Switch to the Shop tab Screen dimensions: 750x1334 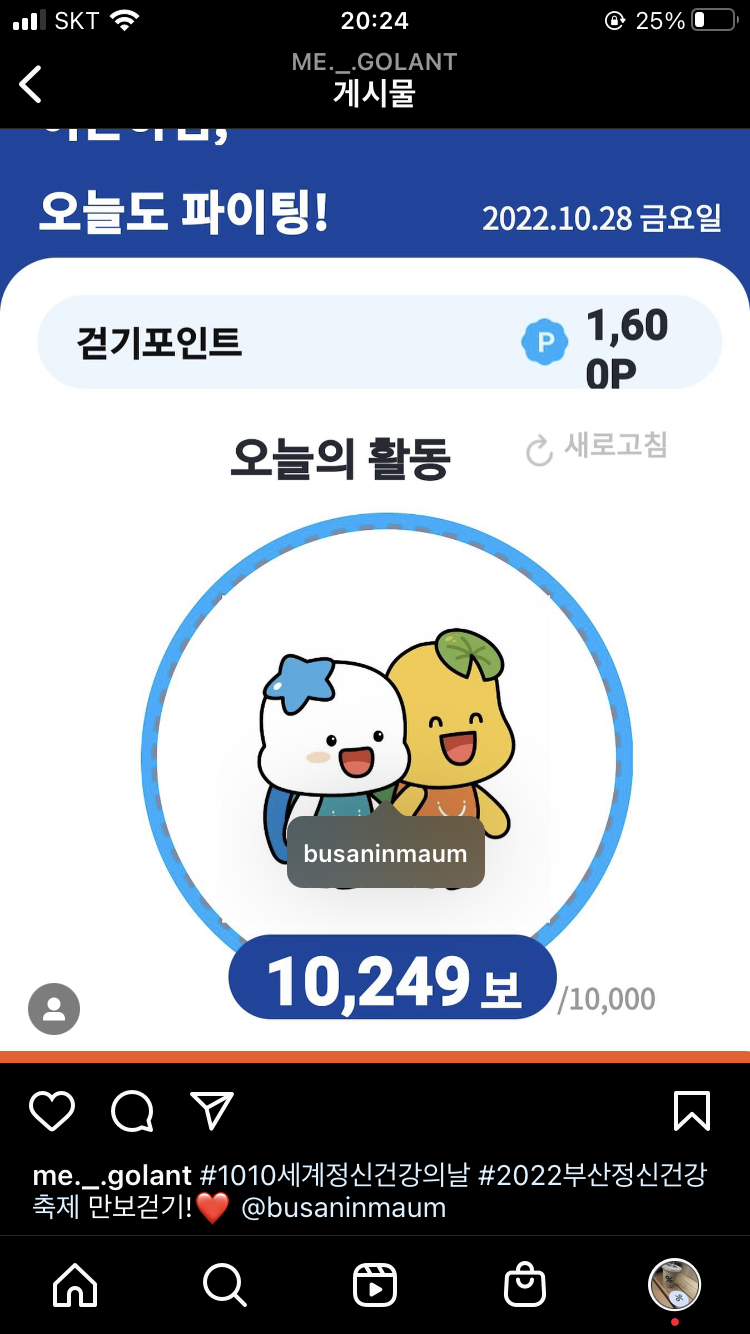coord(525,1285)
